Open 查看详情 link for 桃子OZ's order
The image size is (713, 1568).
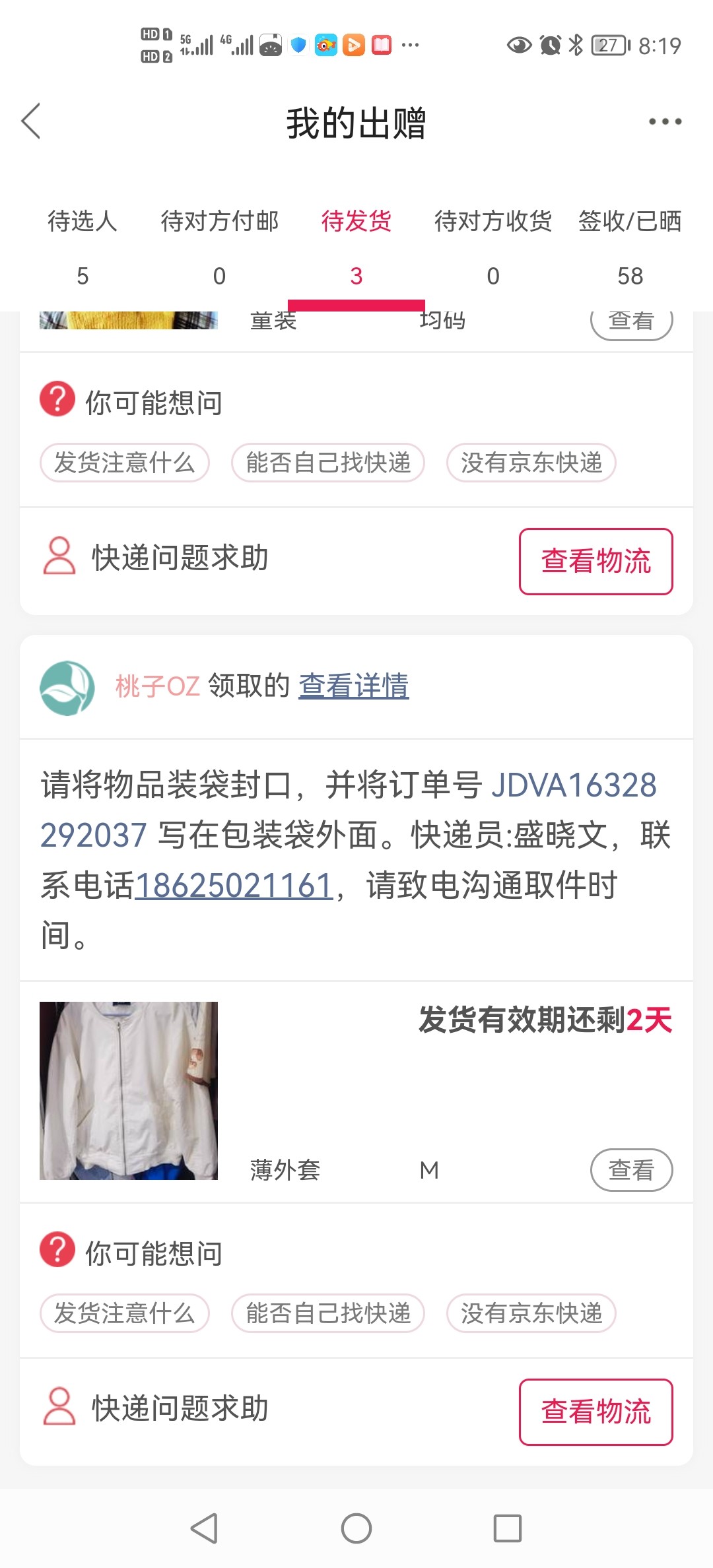[x=354, y=686]
